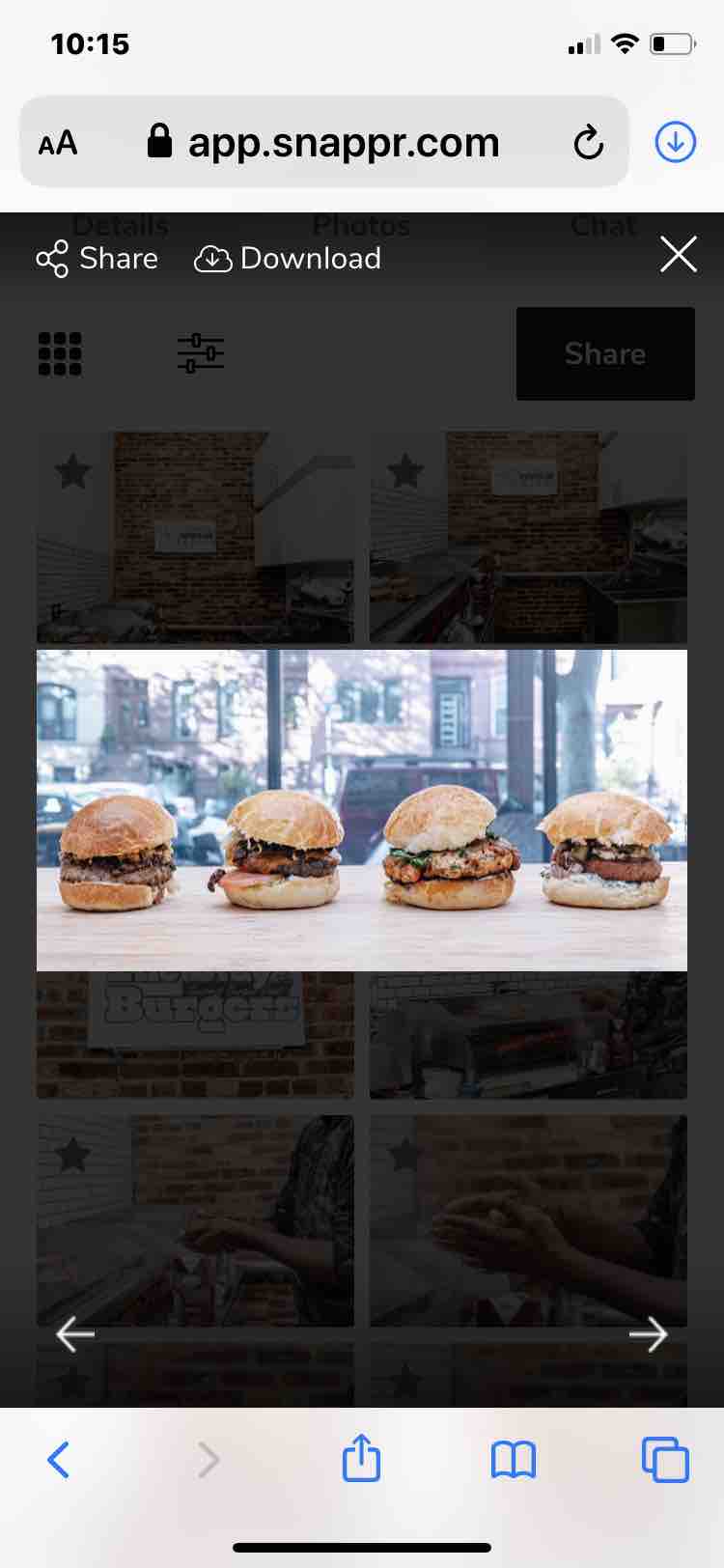Download the burger photo

[x=289, y=259]
